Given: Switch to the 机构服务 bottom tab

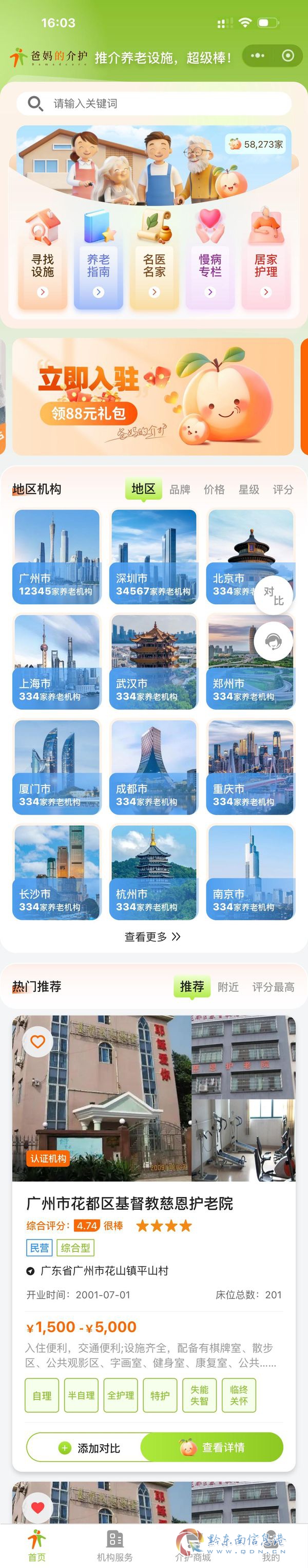Looking at the screenshot, I should pos(115,1545).
